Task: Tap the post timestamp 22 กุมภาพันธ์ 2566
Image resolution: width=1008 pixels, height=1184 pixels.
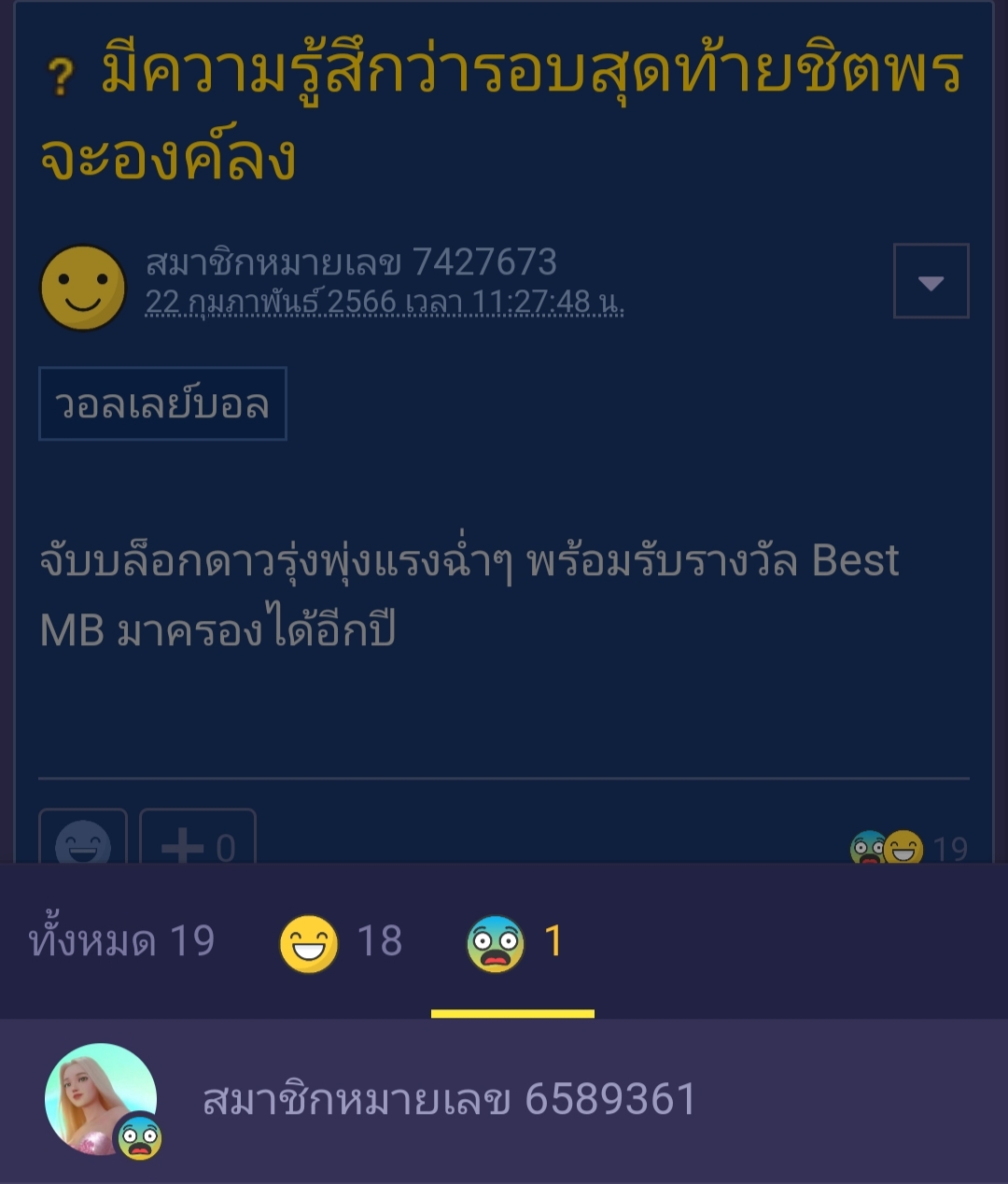Action: 385,302
